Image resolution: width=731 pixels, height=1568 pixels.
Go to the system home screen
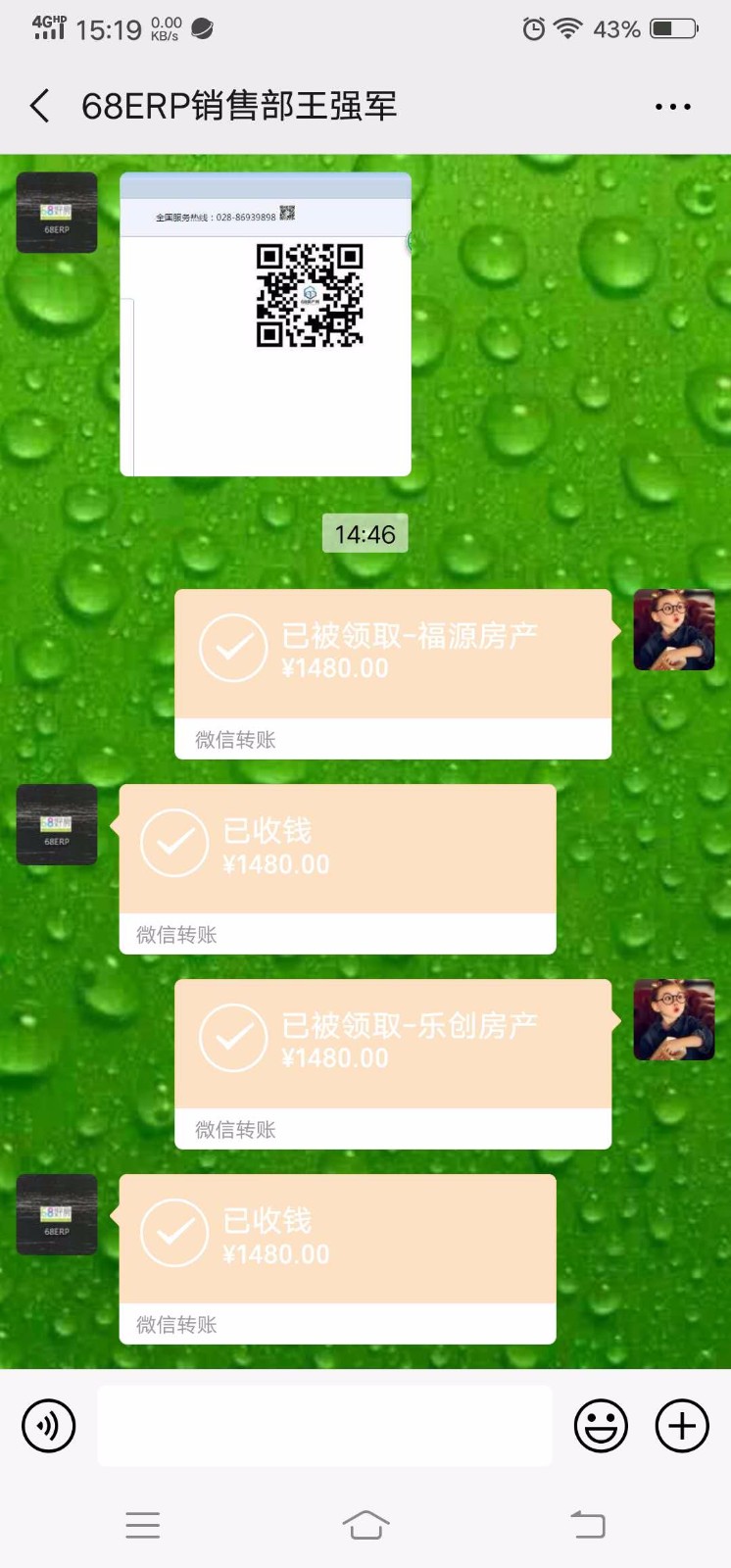(365, 1525)
